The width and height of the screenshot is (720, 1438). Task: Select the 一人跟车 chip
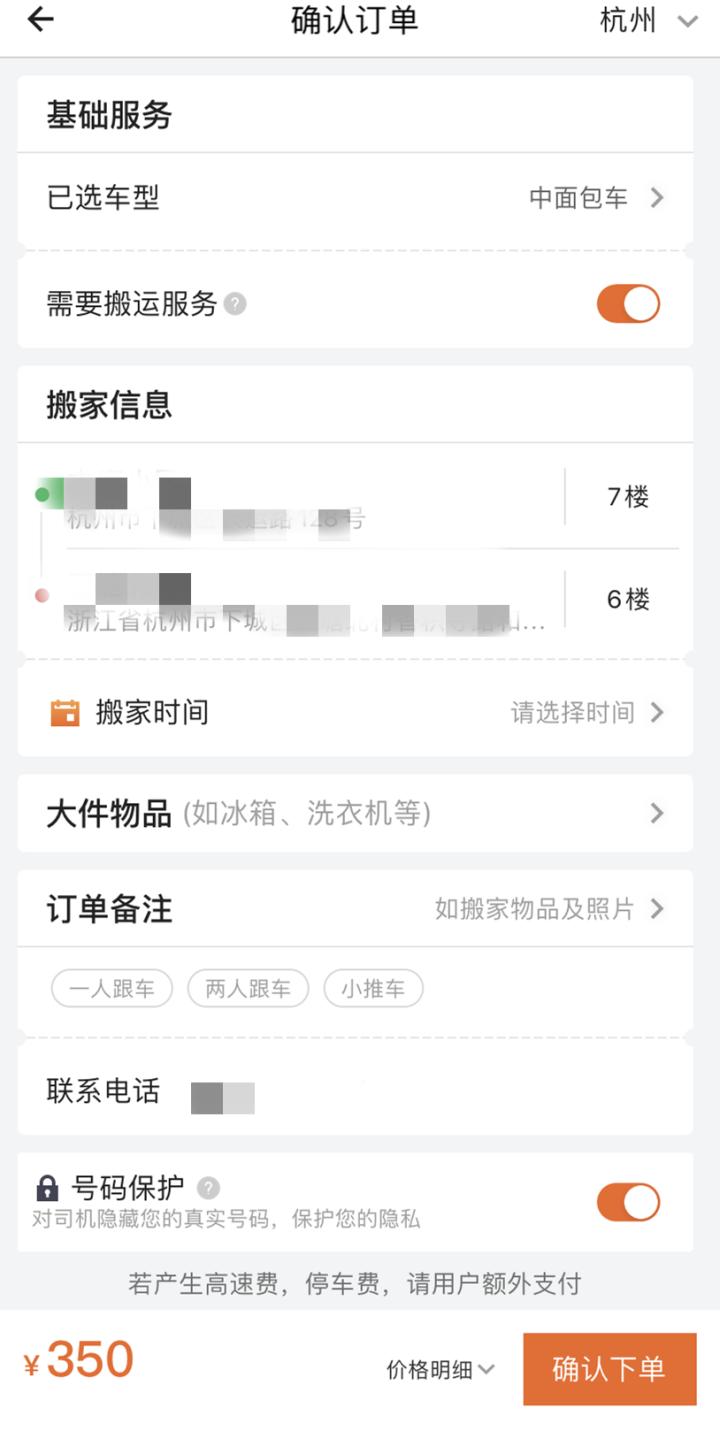point(112,989)
